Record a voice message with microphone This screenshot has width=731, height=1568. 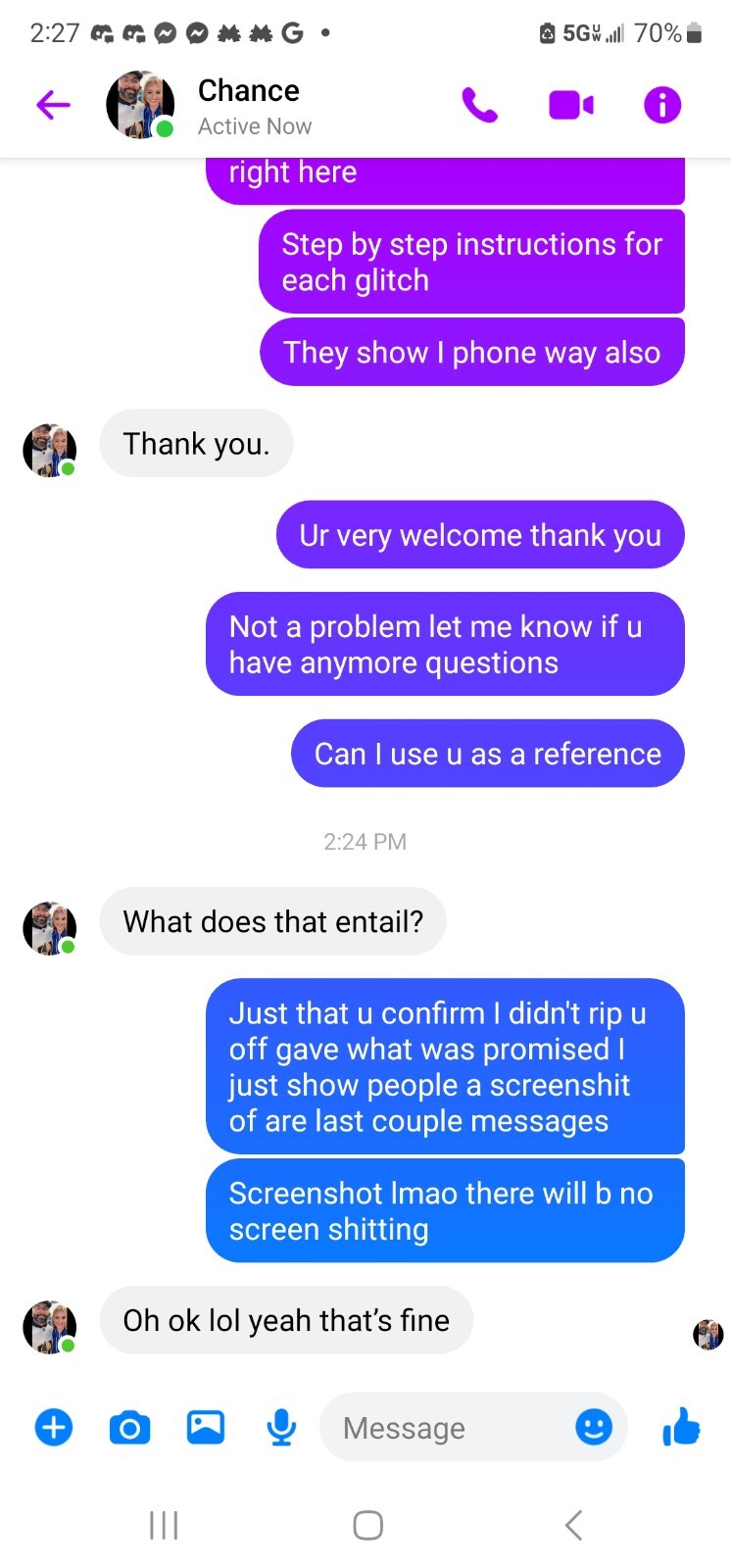(281, 1427)
